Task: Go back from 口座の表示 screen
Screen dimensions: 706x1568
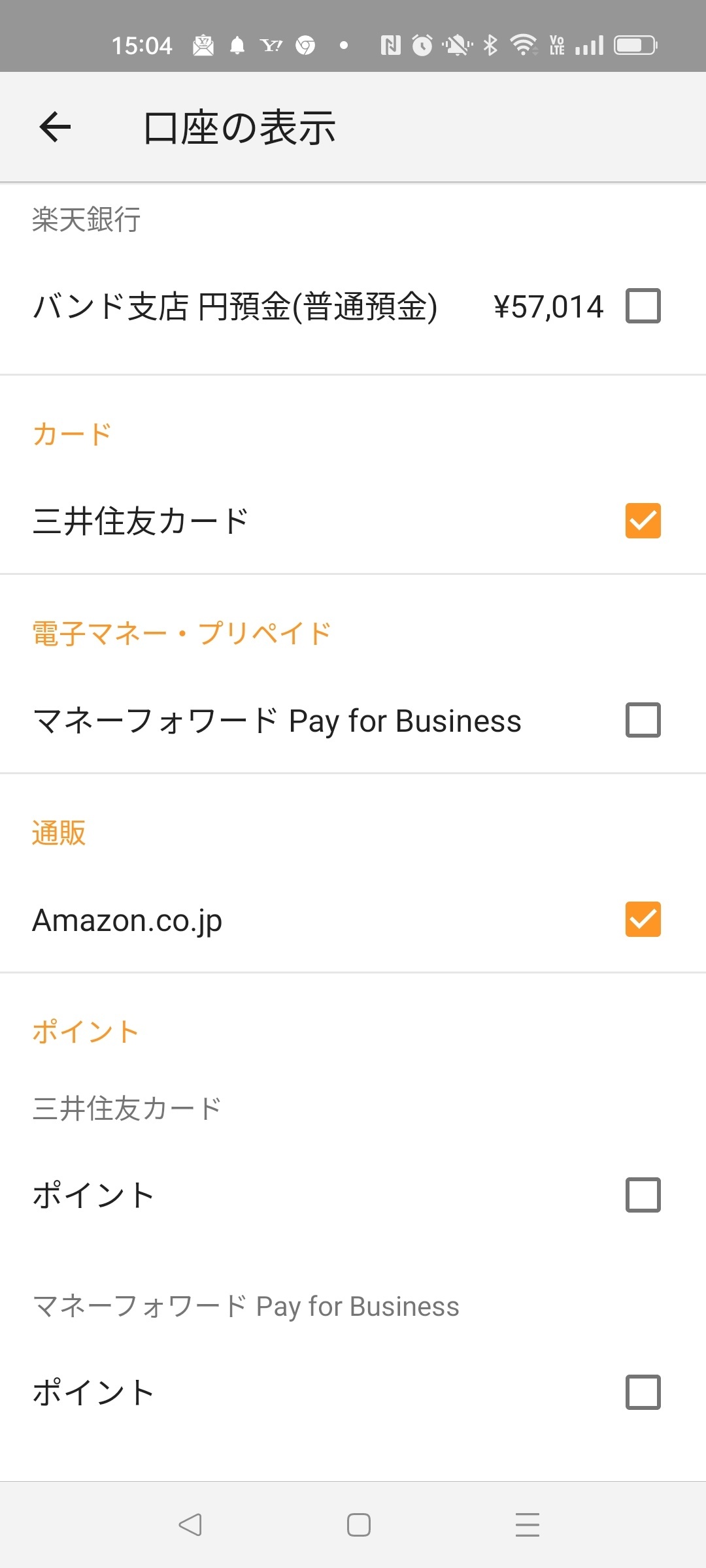Action: 55,127
